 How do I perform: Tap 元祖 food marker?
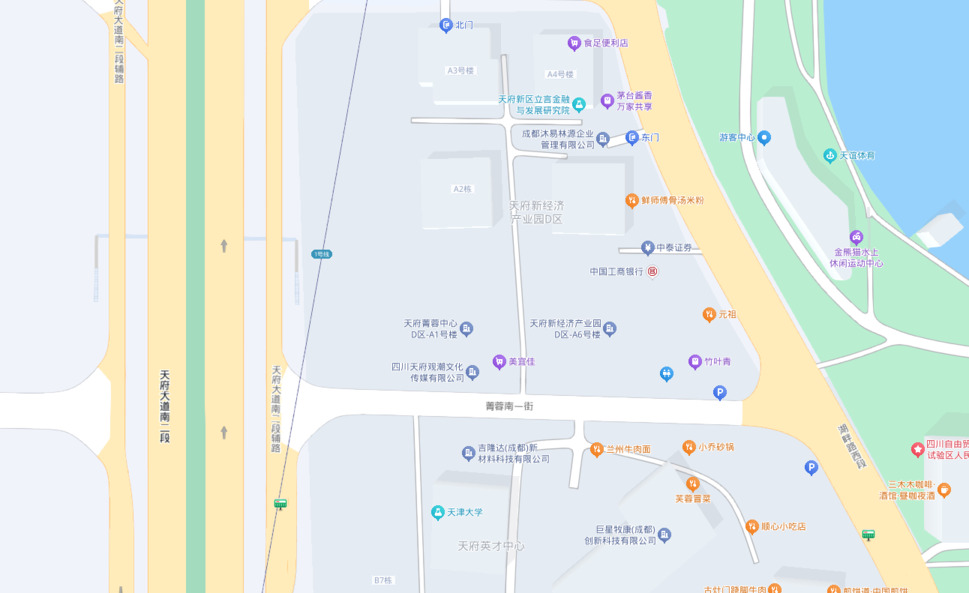pos(709,314)
